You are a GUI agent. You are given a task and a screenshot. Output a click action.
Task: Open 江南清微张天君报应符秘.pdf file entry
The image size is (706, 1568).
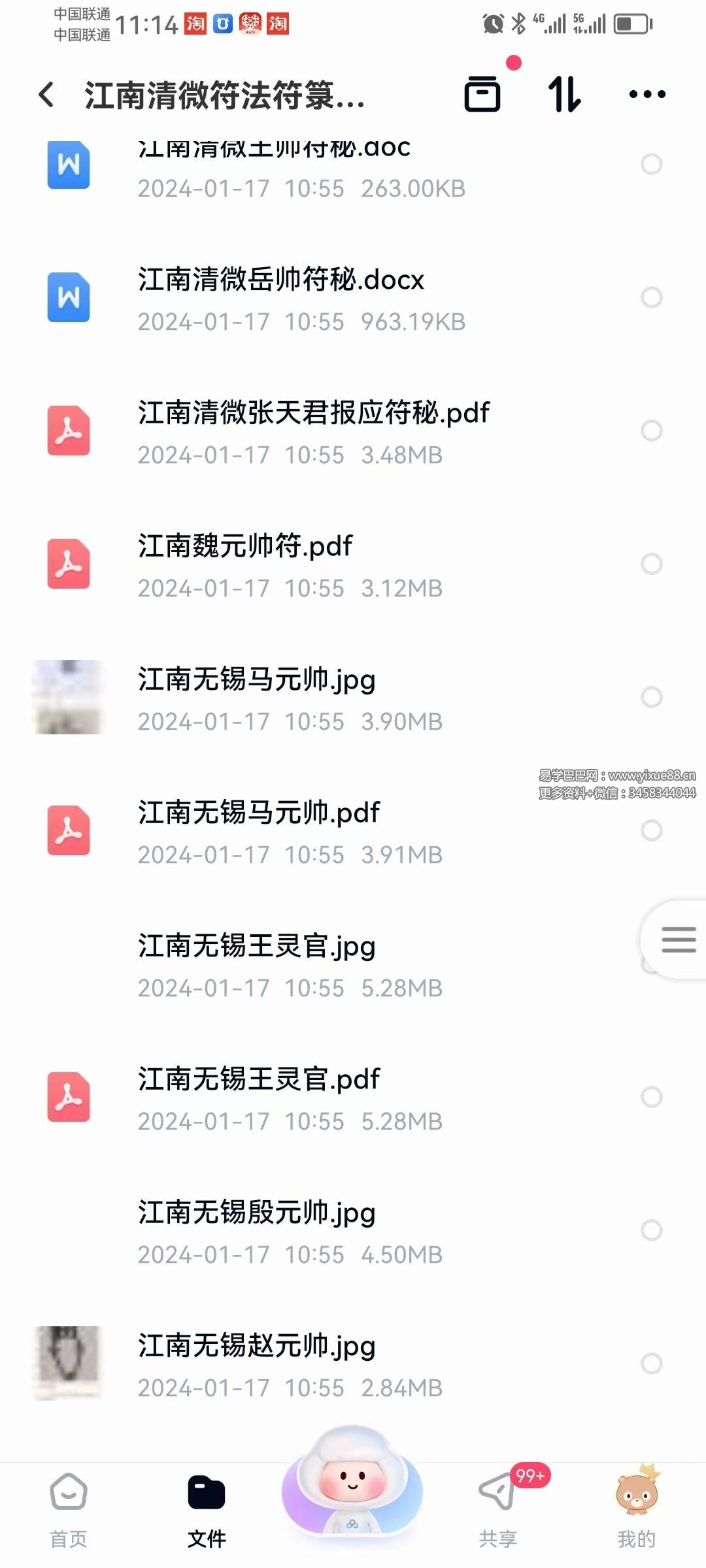(x=314, y=431)
